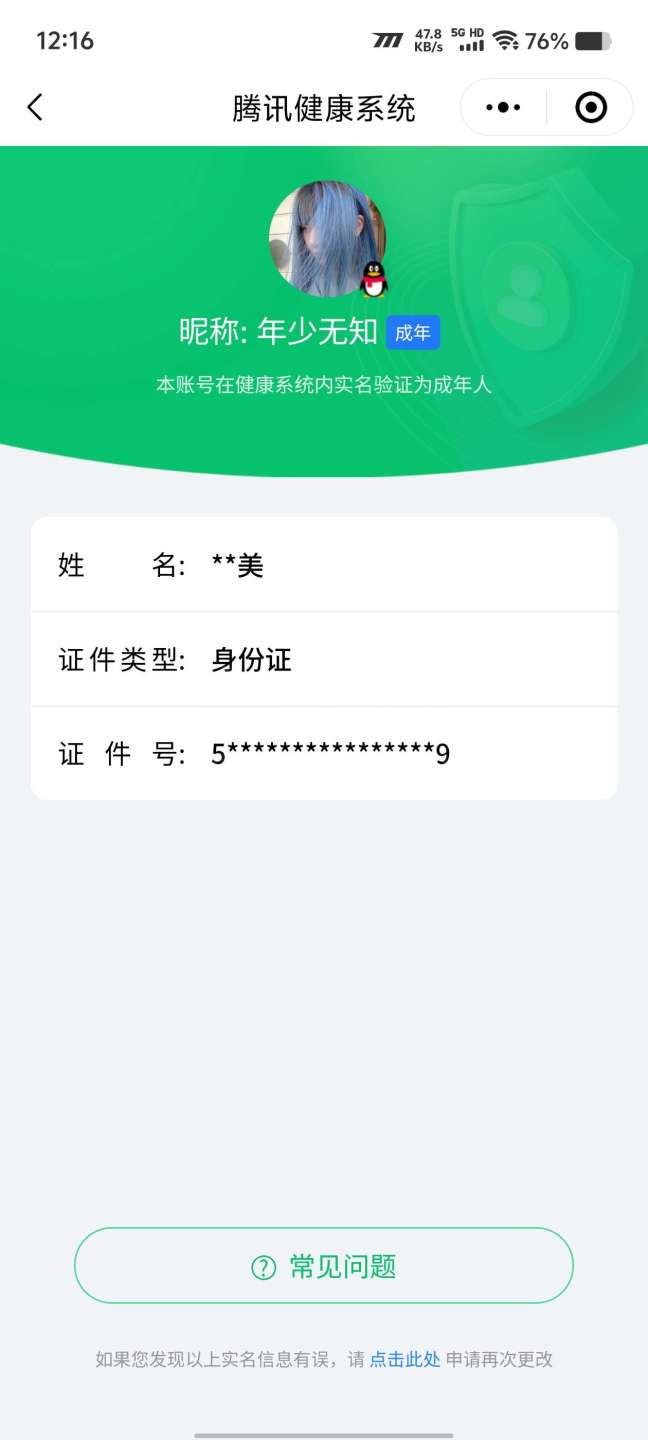Tap the 点击此处 link to request changes

tap(405, 1359)
